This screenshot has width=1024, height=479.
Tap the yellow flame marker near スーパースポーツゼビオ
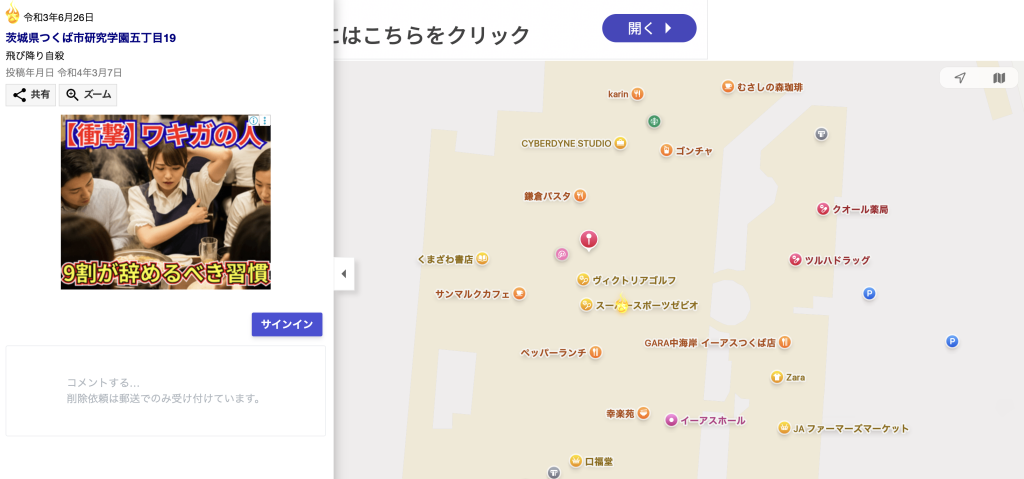click(621, 306)
